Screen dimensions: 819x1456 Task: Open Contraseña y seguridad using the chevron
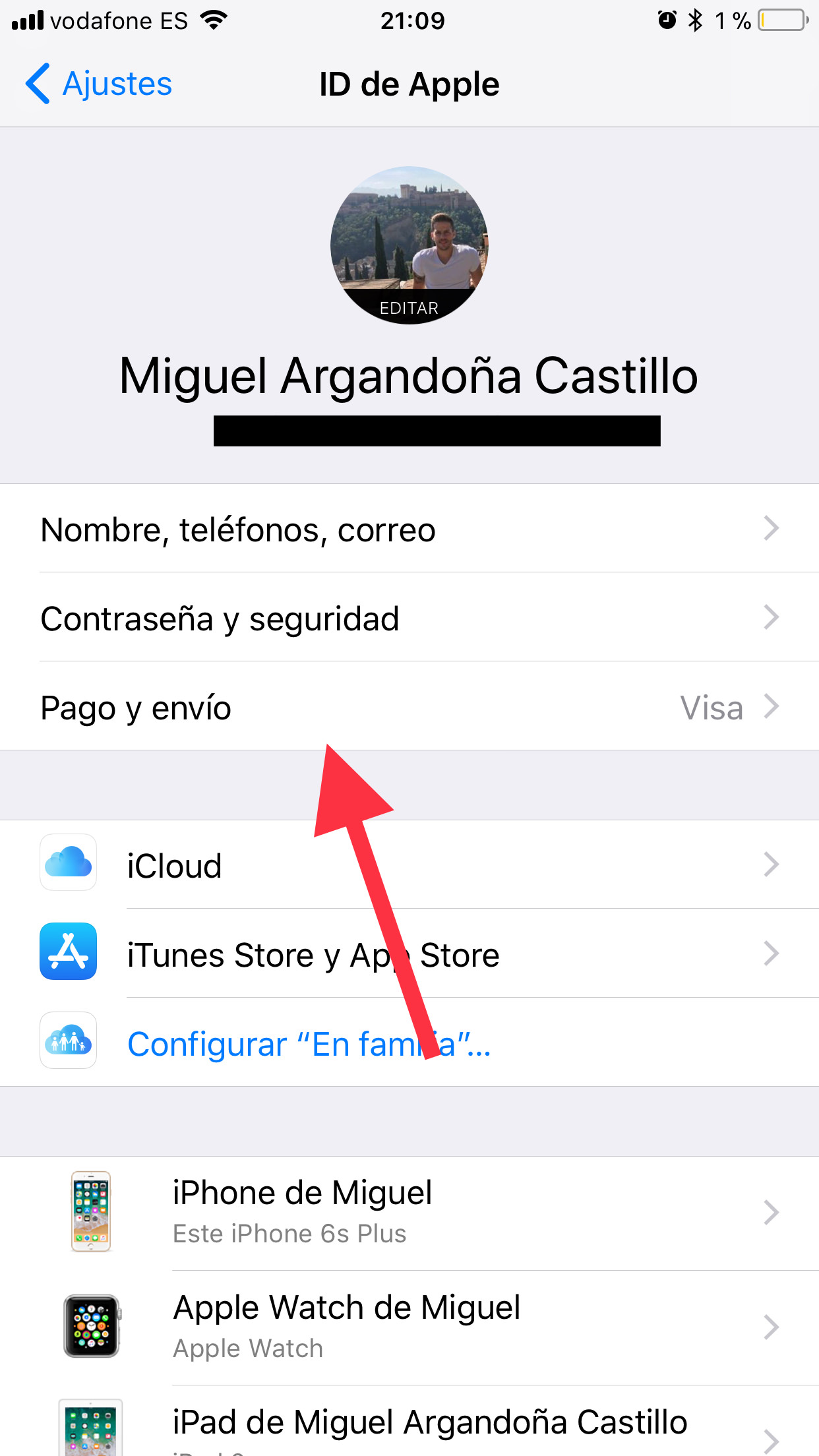pos(770,617)
